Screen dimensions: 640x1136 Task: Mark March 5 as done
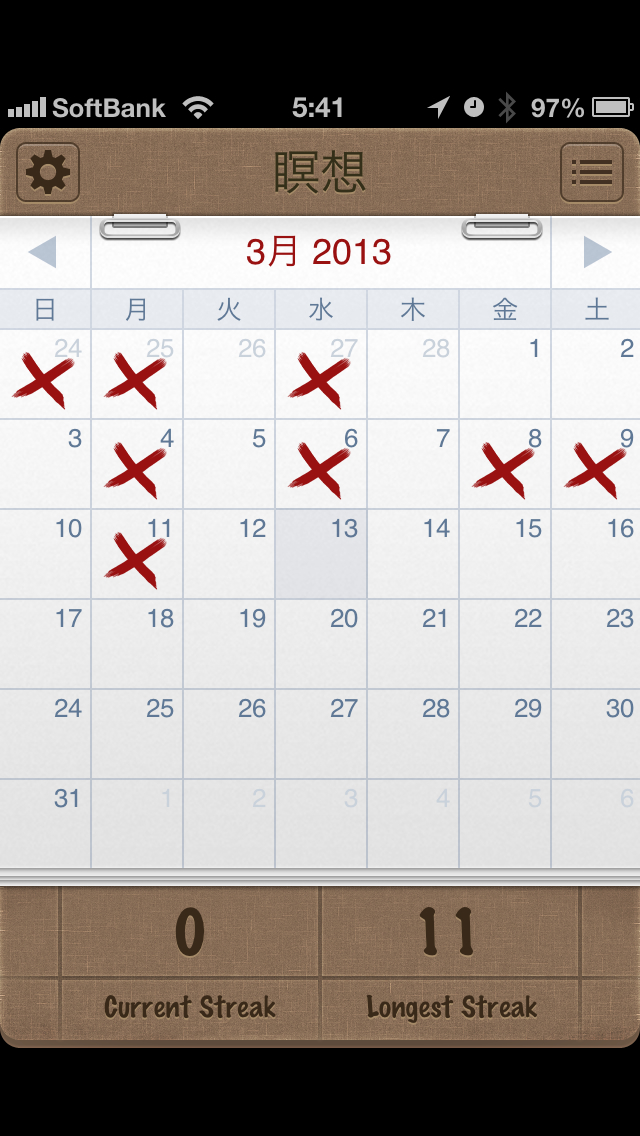(229, 464)
